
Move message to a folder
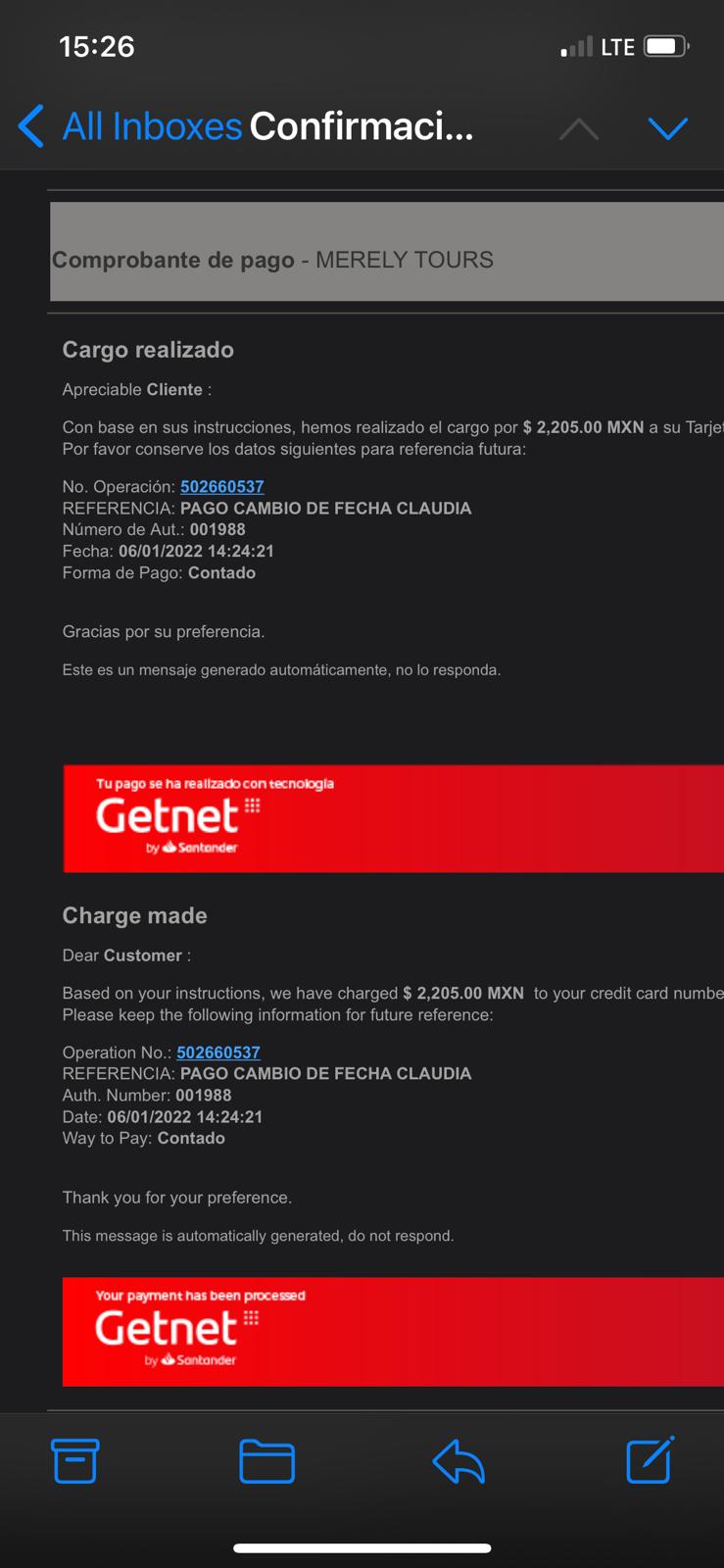[267, 1461]
